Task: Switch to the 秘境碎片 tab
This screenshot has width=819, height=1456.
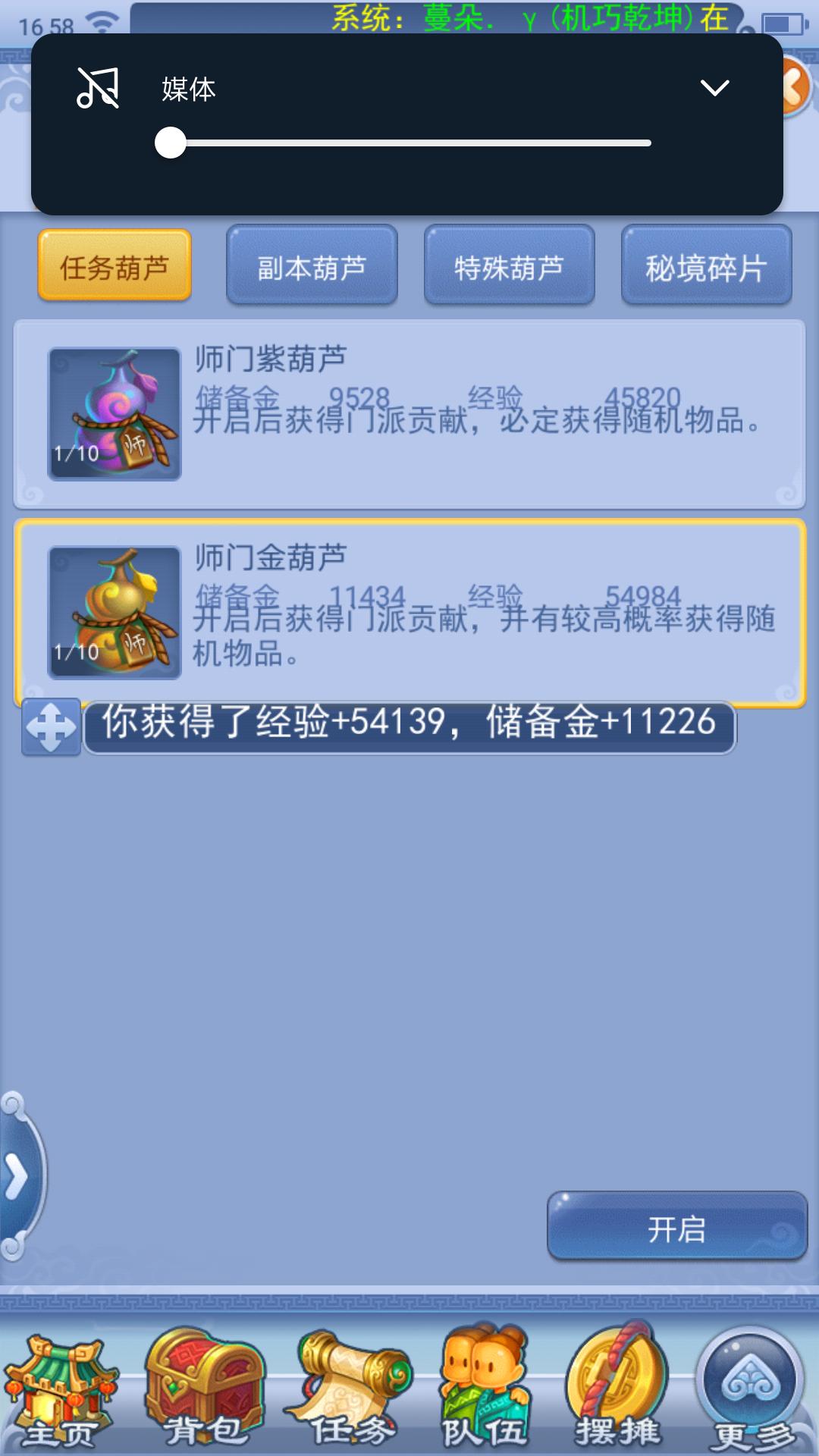Action: point(706,266)
